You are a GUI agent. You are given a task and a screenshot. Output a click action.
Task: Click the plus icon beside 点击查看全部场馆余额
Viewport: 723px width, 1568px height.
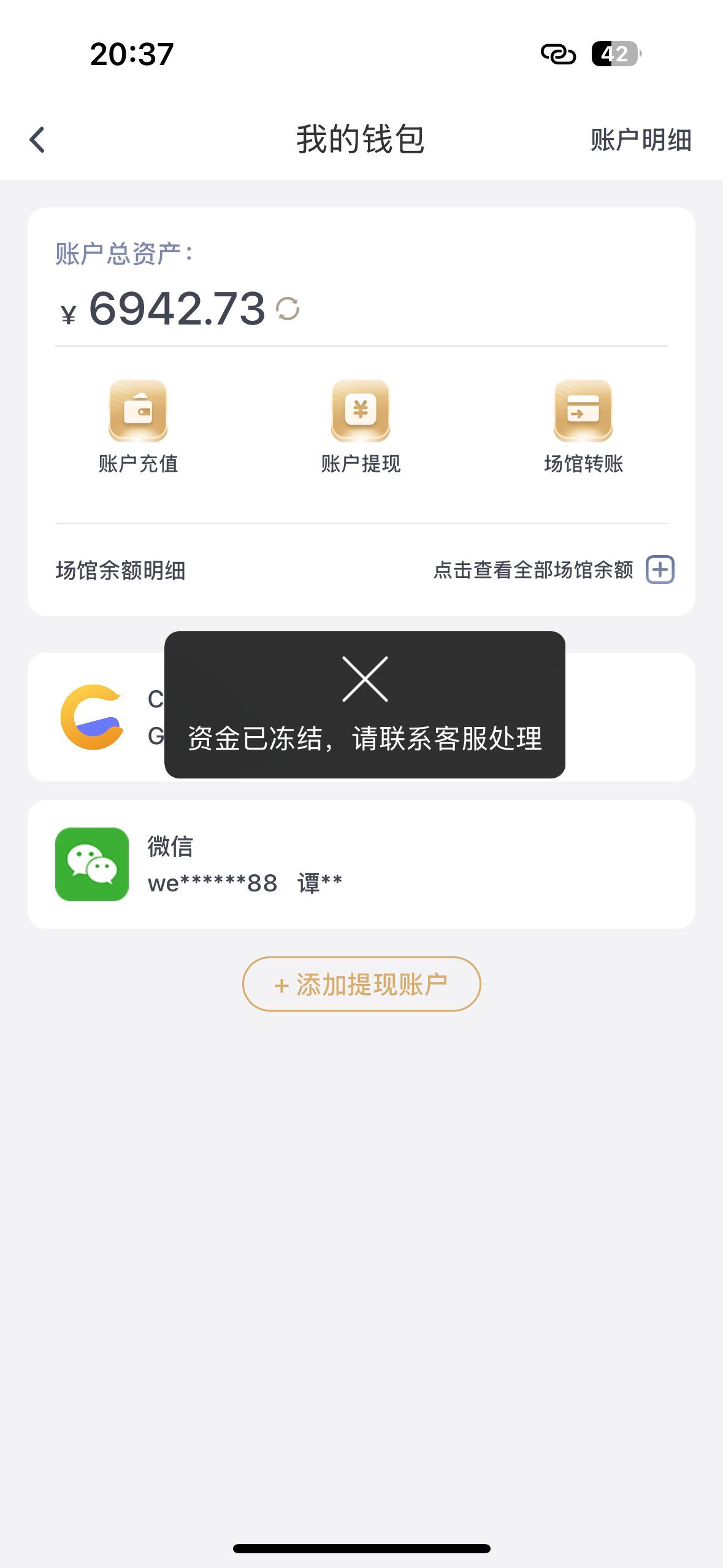[x=660, y=570]
